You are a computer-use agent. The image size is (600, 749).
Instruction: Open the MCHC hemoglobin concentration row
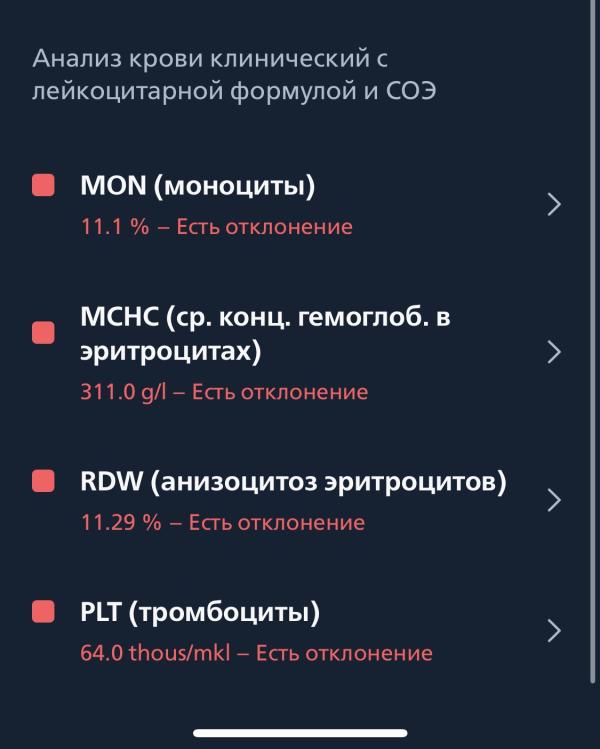click(296, 353)
